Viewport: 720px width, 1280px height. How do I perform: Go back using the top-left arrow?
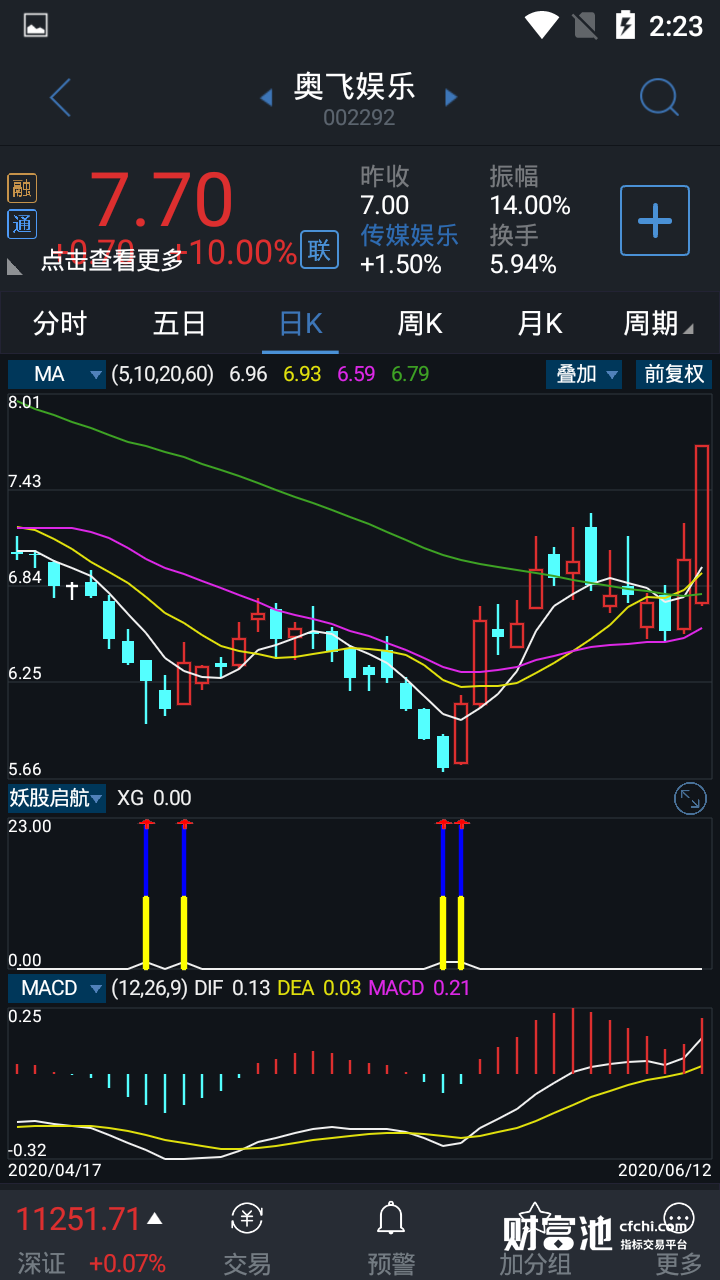[61, 98]
